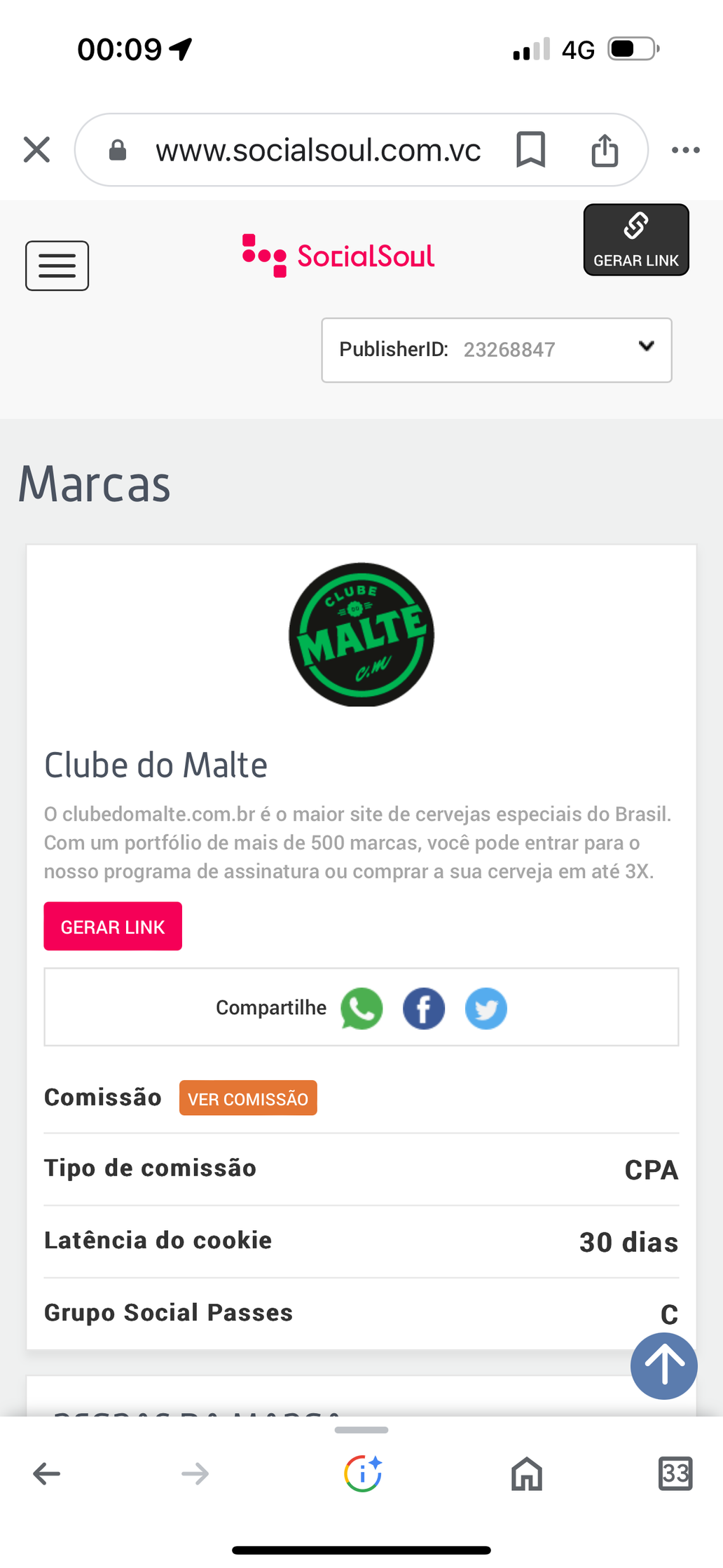This screenshot has width=723, height=1568.
Task: Open the tab switcher showing 33 tabs
Action: 675,1473
